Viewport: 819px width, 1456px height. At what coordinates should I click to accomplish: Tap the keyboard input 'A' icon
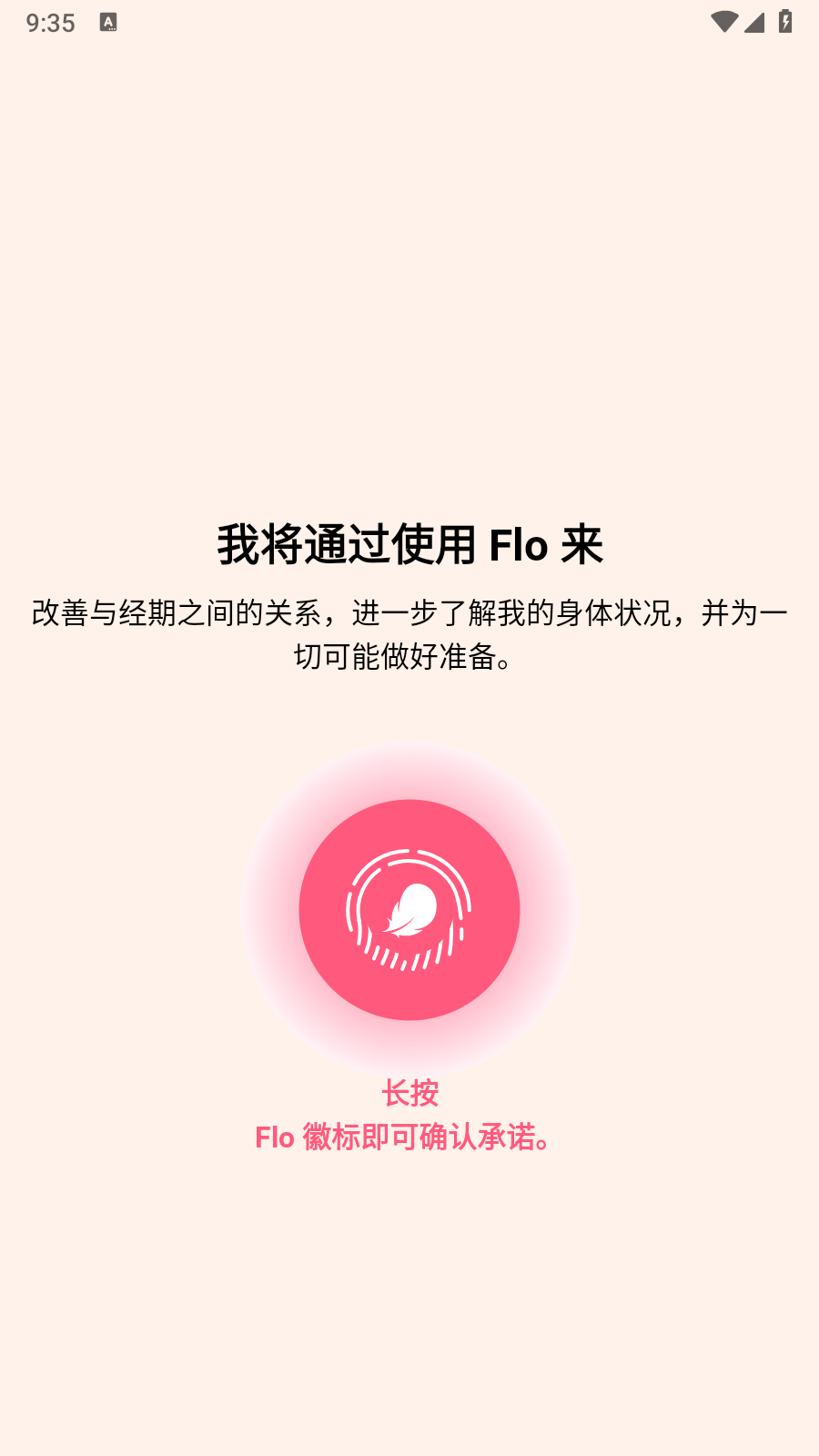[108, 23]
